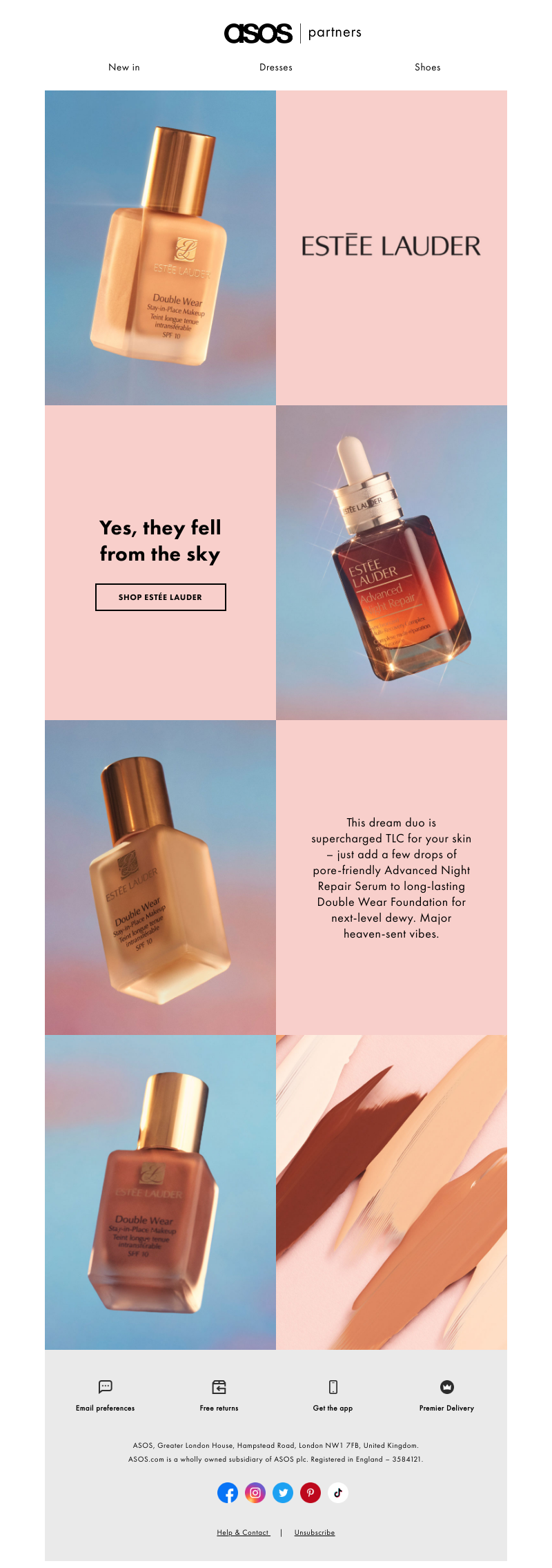Open Email preferences
The image size is (552, 1568).
pos(105,1395)
